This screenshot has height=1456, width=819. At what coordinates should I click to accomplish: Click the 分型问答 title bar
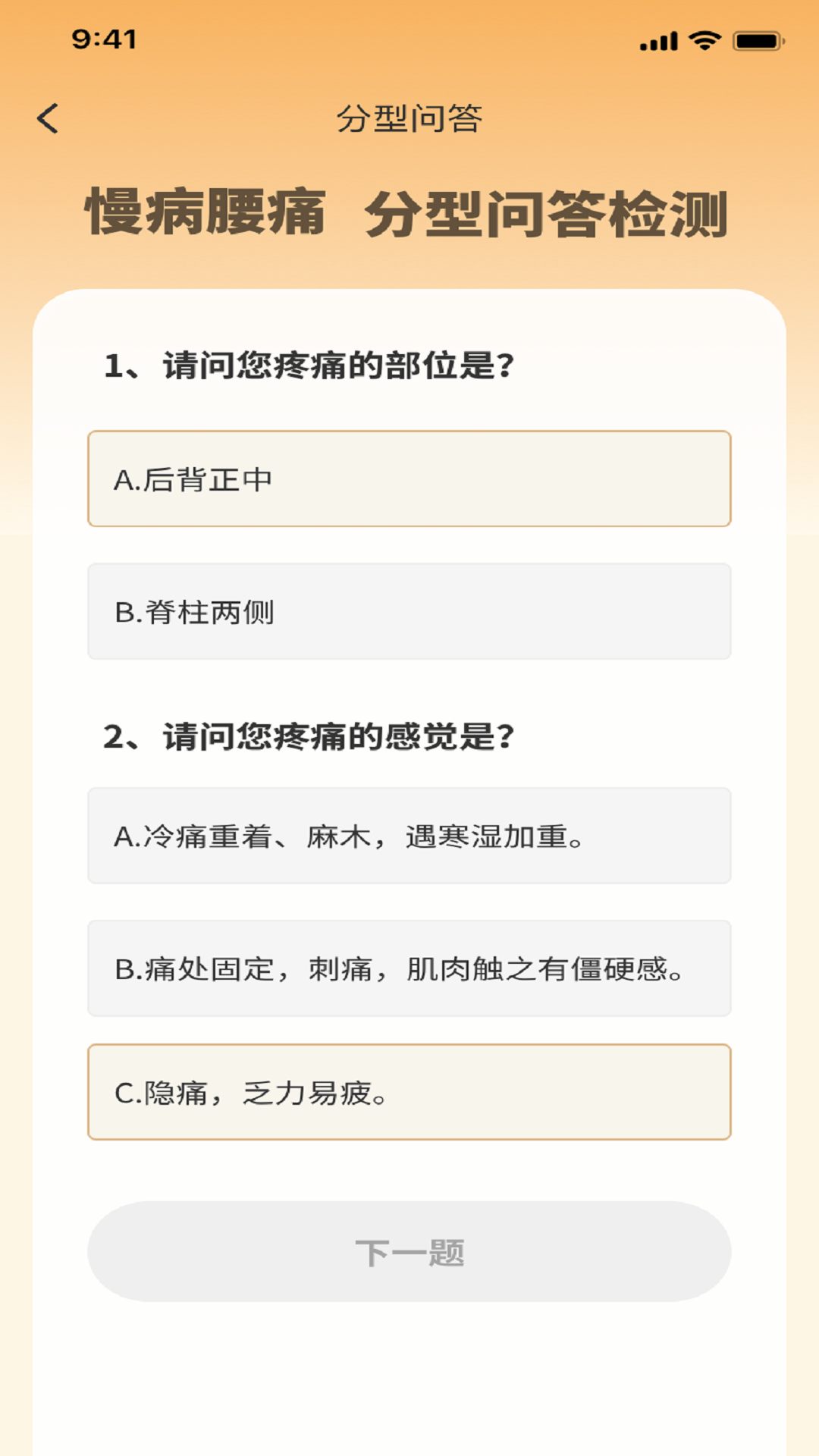coord(409,118)
